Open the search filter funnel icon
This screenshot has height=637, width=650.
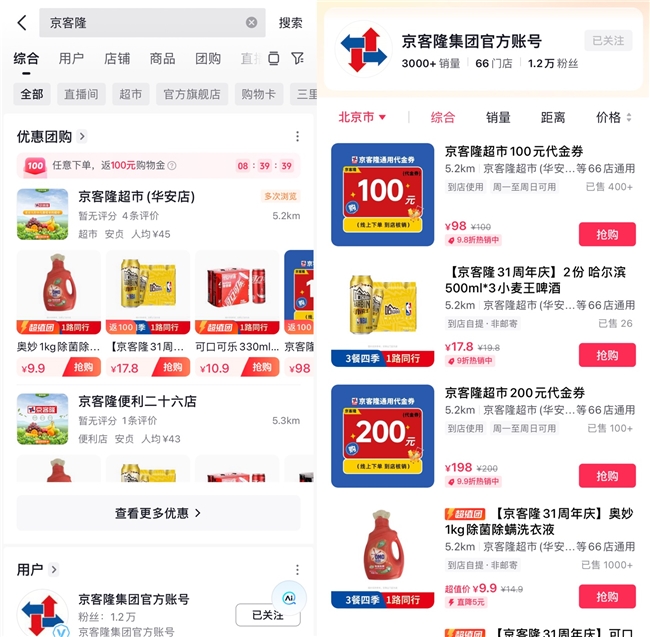[x=298, y=59]
